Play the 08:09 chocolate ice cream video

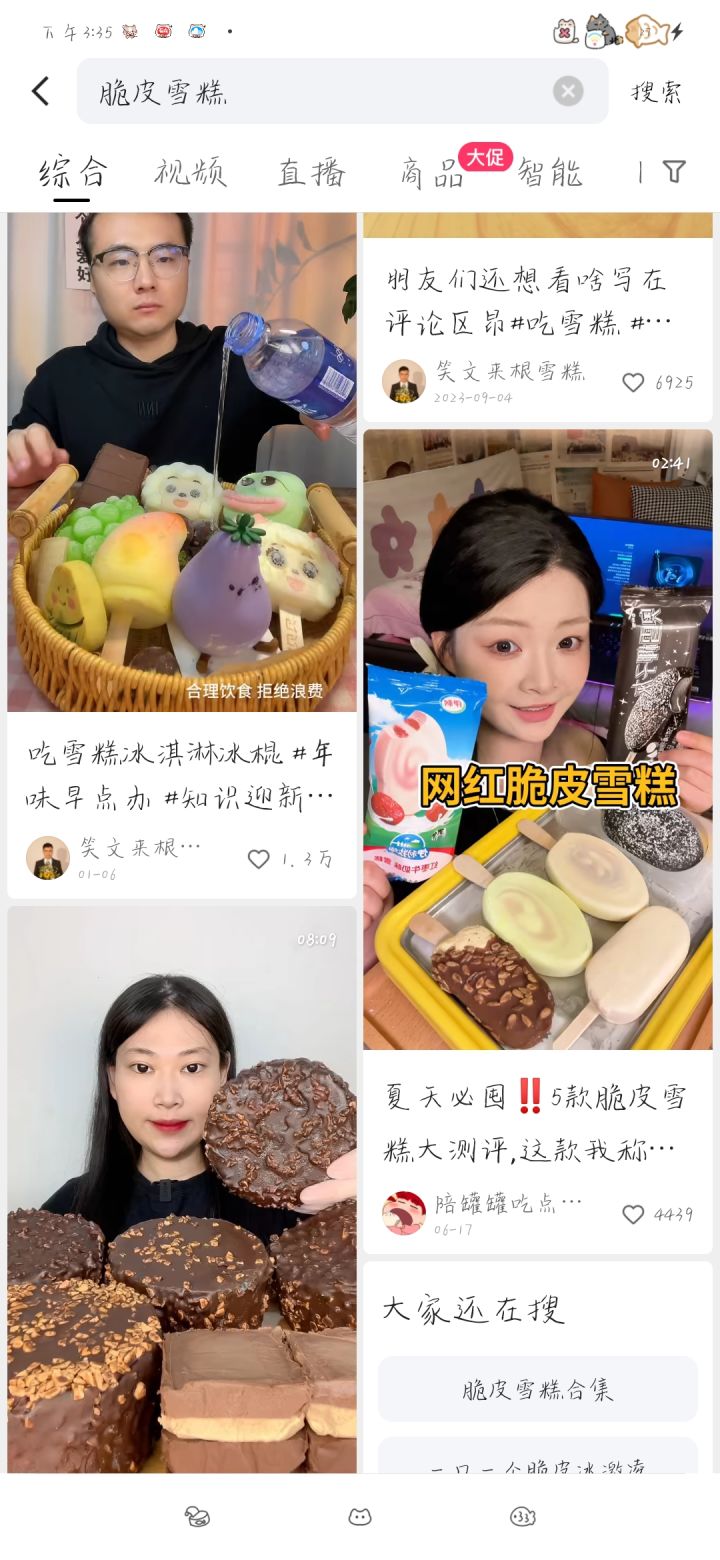(182, 1188)
